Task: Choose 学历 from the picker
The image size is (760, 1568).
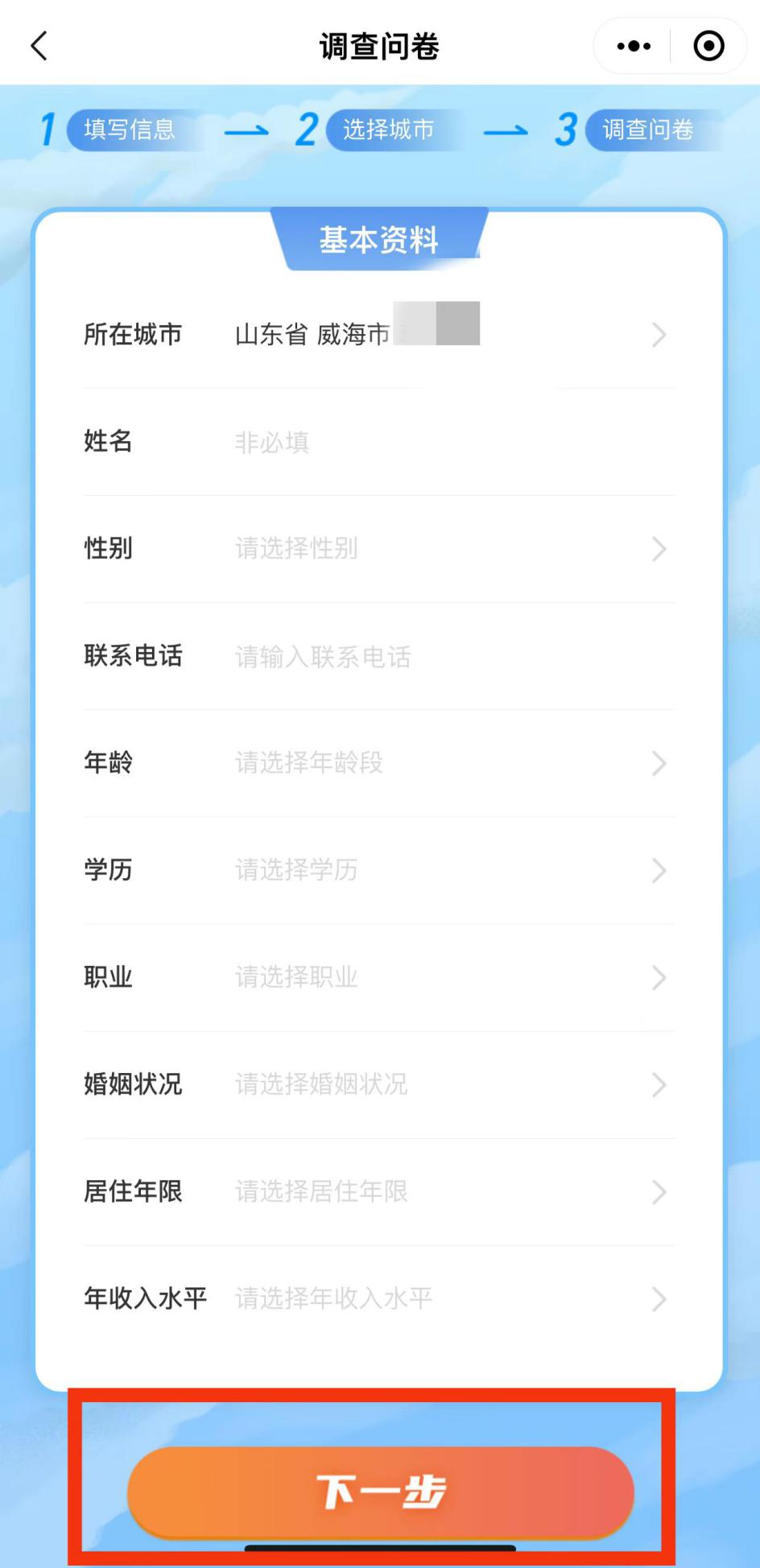Action: tap(451, 870)
